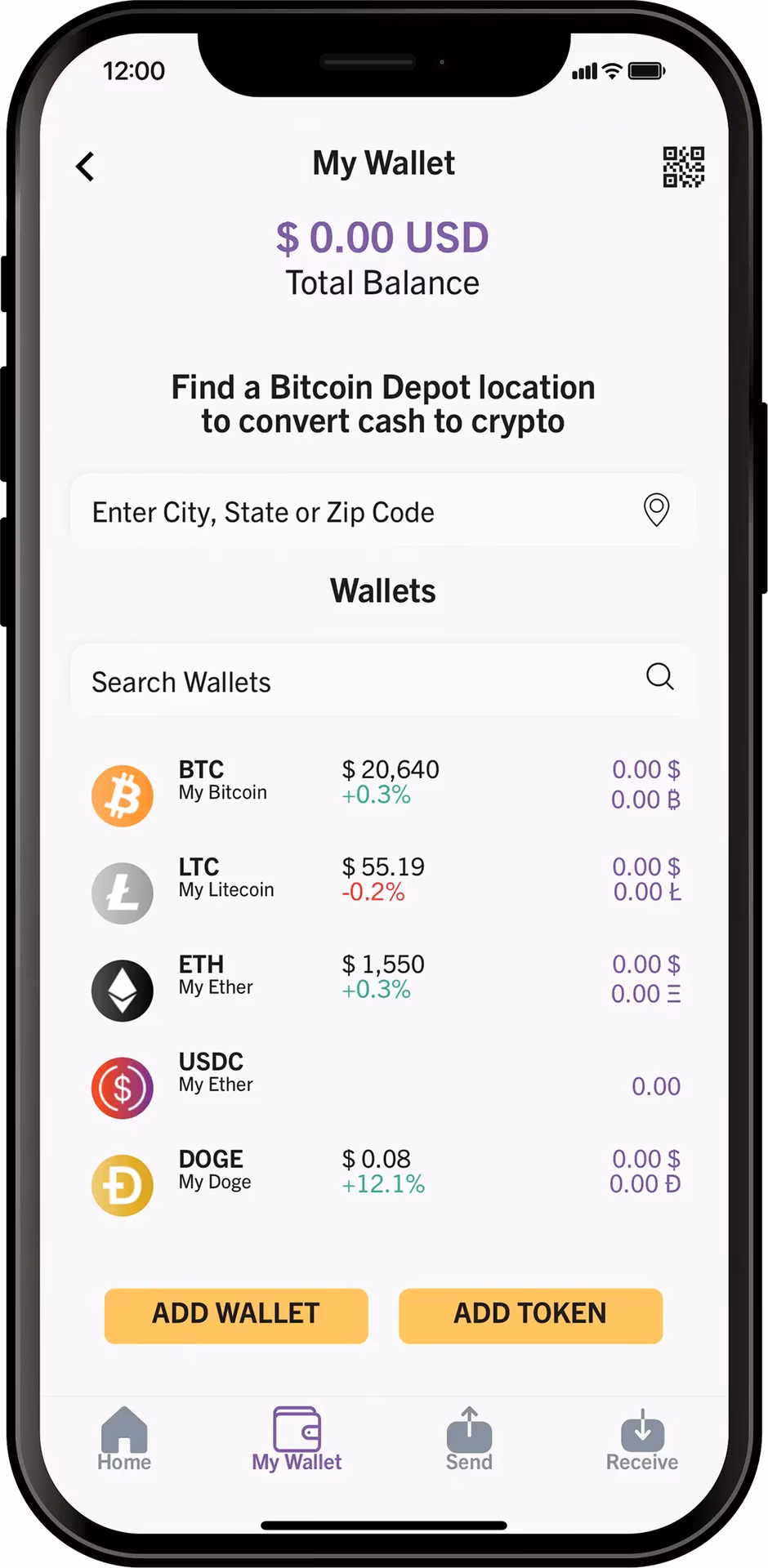
Task: Tap the search magnifier in Search Wallets
Action: click(x=659, y=678)
